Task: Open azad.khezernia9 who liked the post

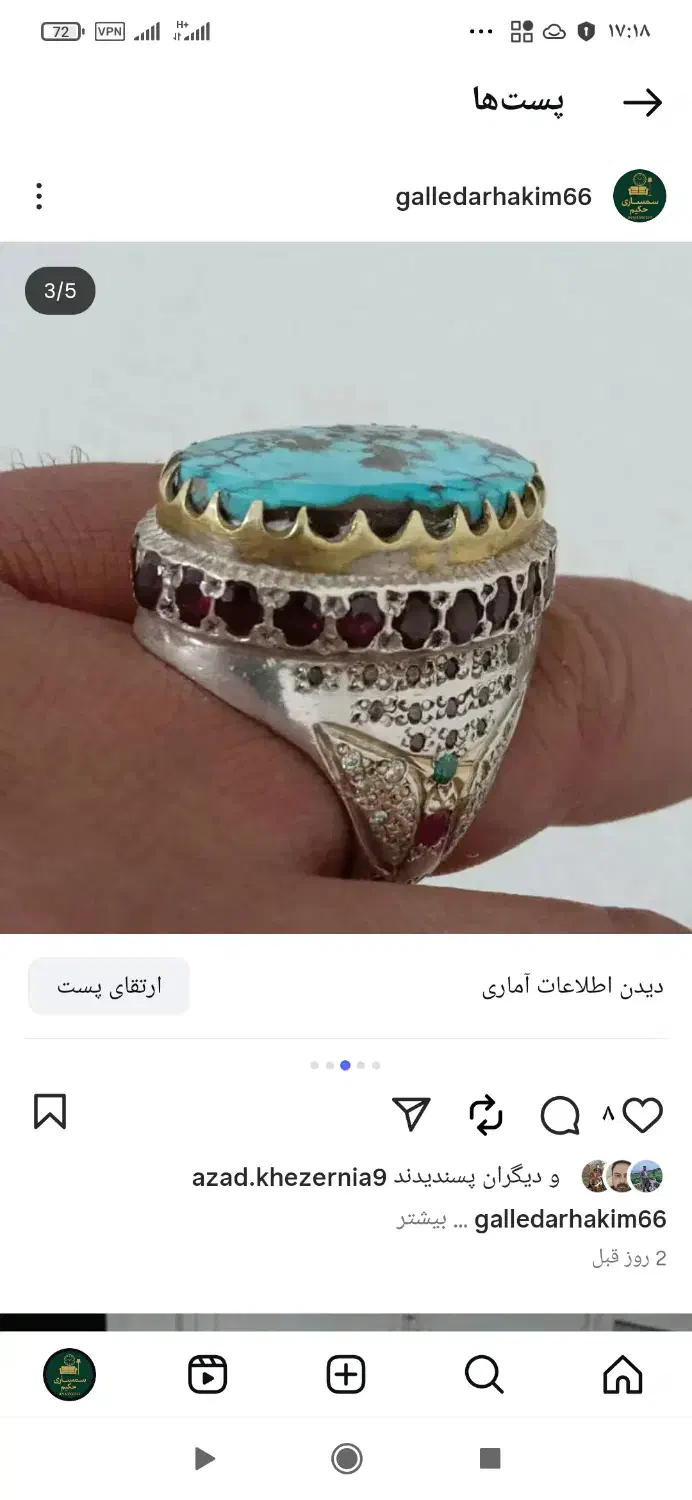Action: [289, 1177]
